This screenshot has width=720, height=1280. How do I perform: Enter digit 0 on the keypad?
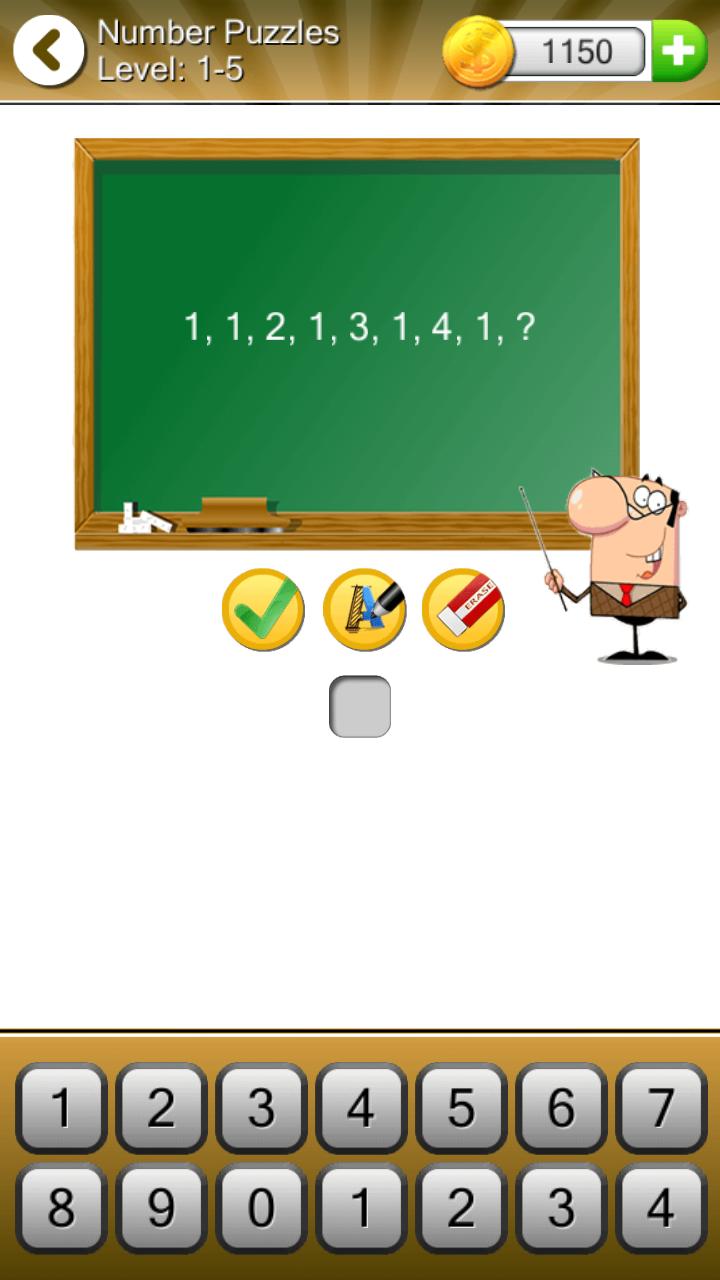tap(261, 1208)
